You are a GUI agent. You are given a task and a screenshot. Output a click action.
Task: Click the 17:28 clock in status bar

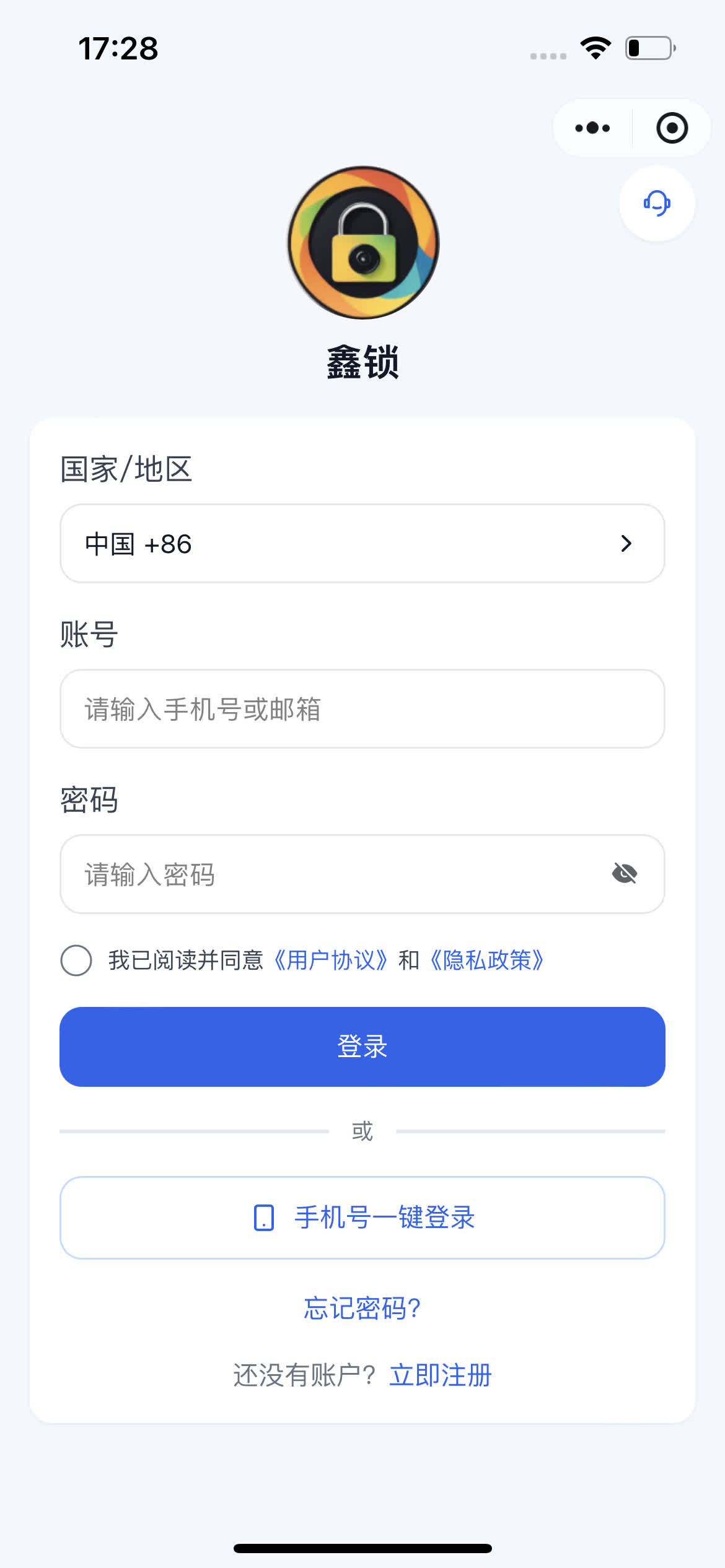118,48
